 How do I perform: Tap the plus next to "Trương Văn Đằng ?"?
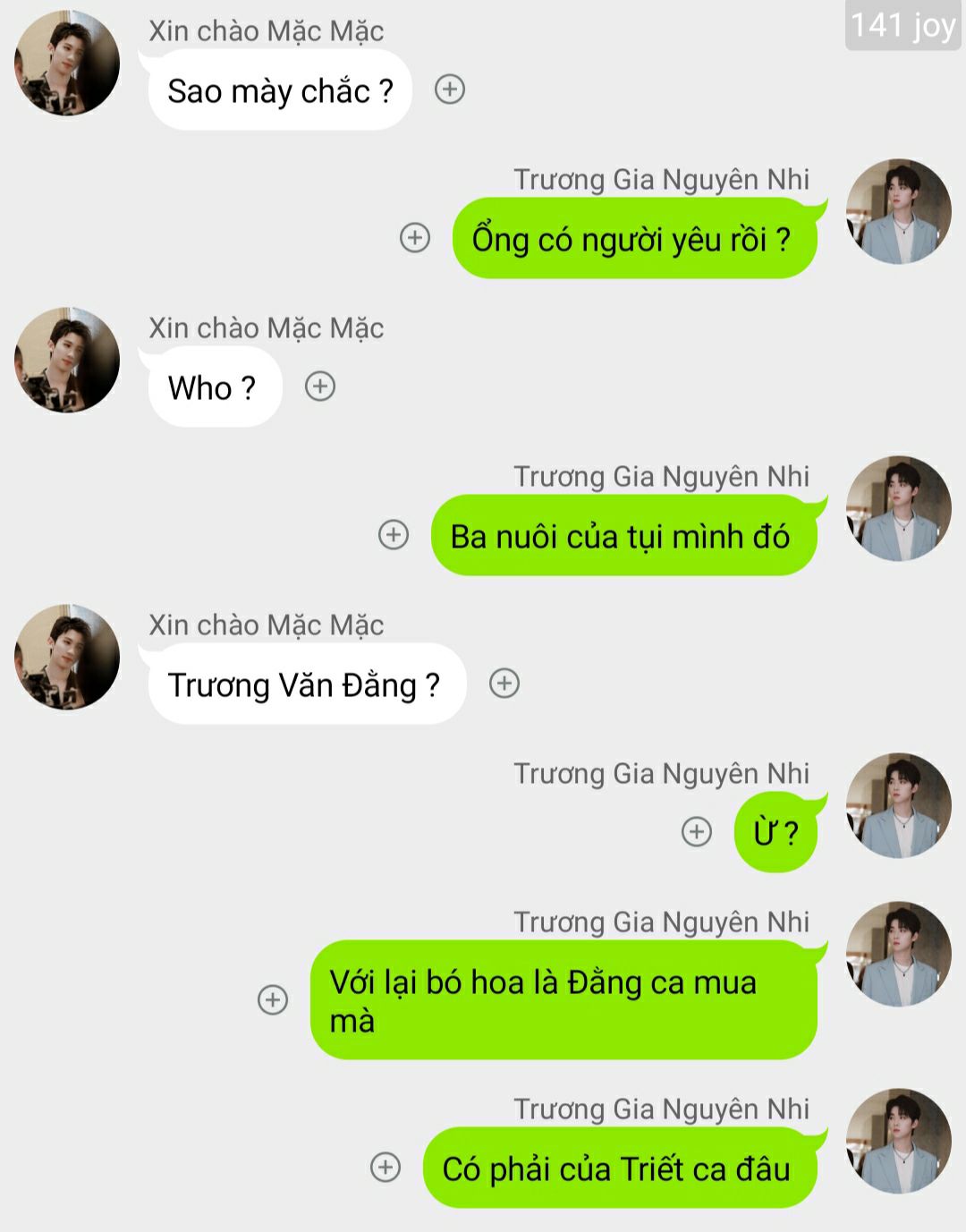pos(504,684)
